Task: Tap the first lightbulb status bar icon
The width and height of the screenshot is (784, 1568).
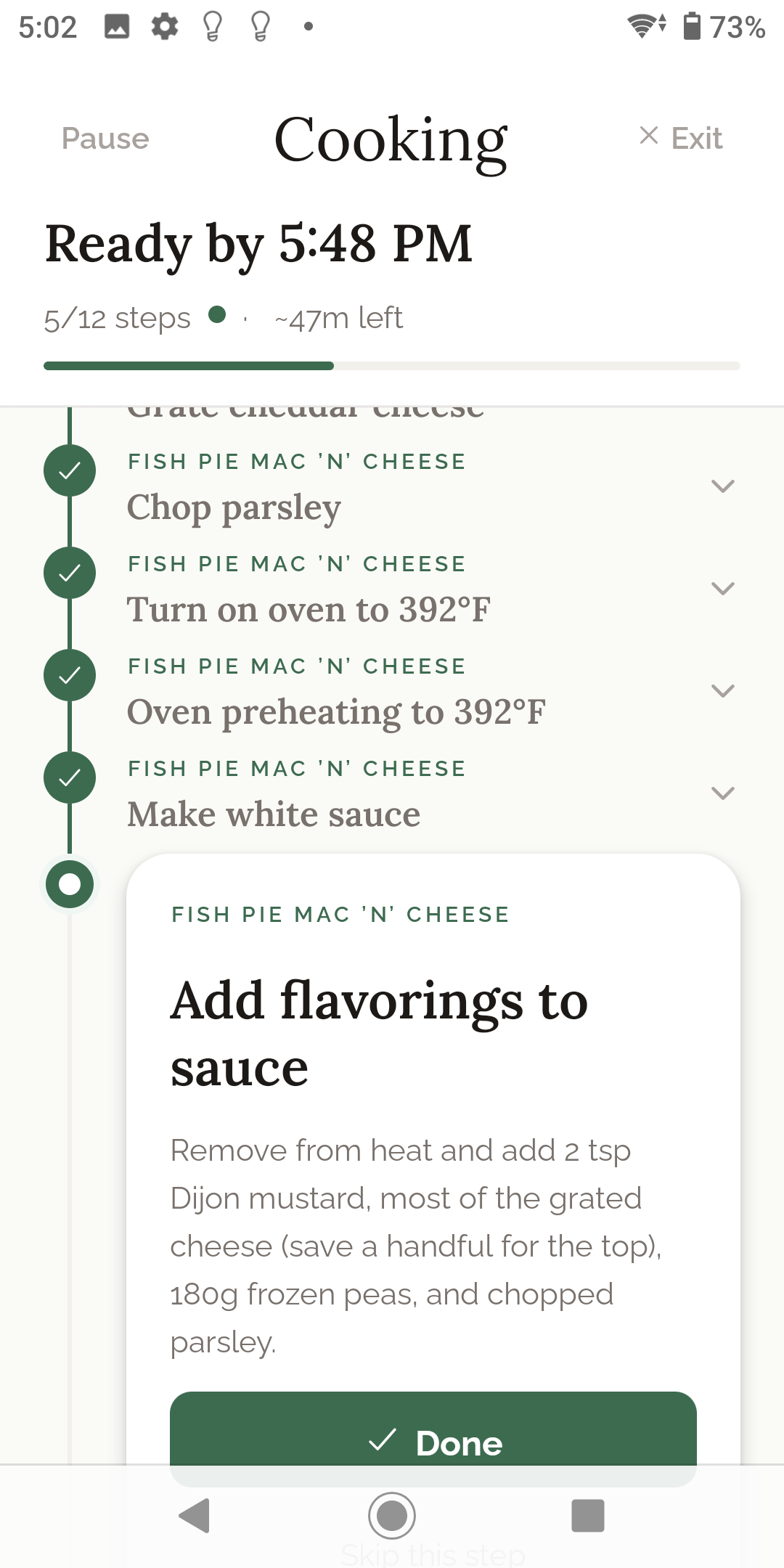Action: point(212,26)
